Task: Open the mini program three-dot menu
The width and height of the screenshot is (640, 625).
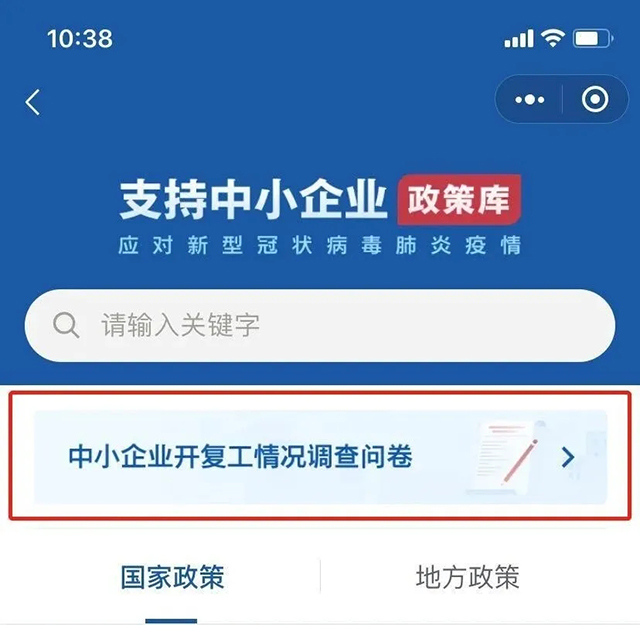Action: coord(529,101)
